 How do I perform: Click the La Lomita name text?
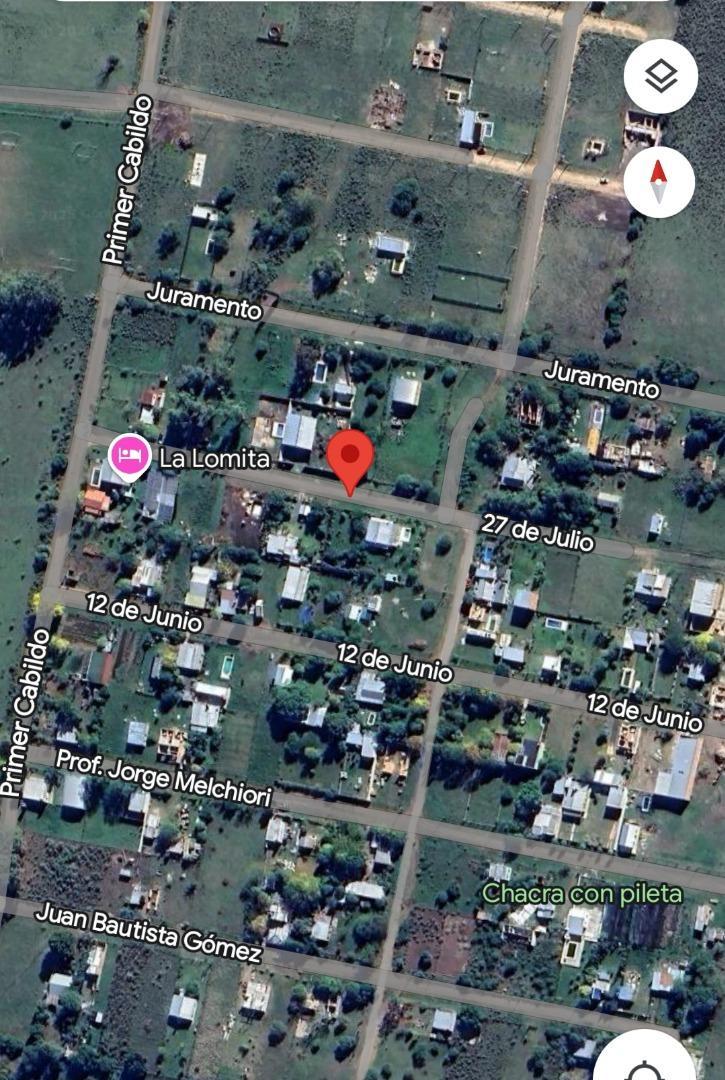coord(214,460)
